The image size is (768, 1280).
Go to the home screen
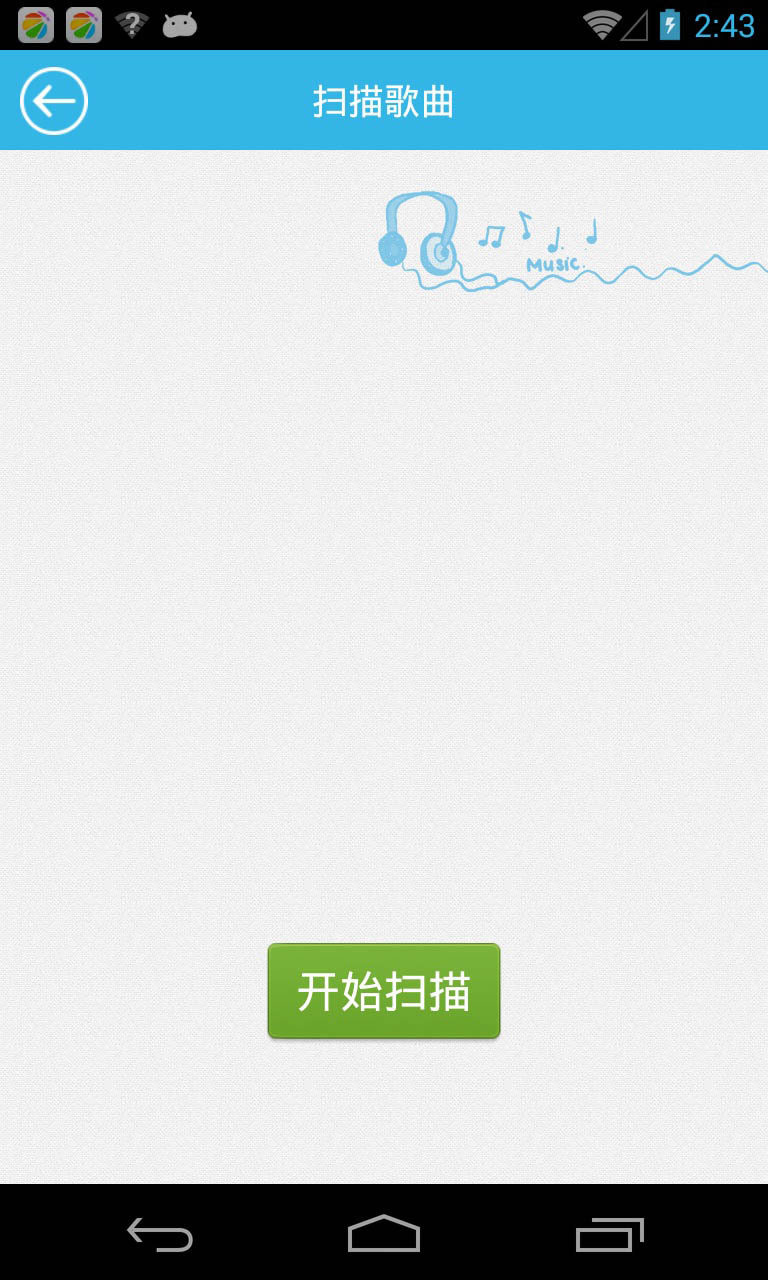pyautogui.click(x=384, y=1235)
